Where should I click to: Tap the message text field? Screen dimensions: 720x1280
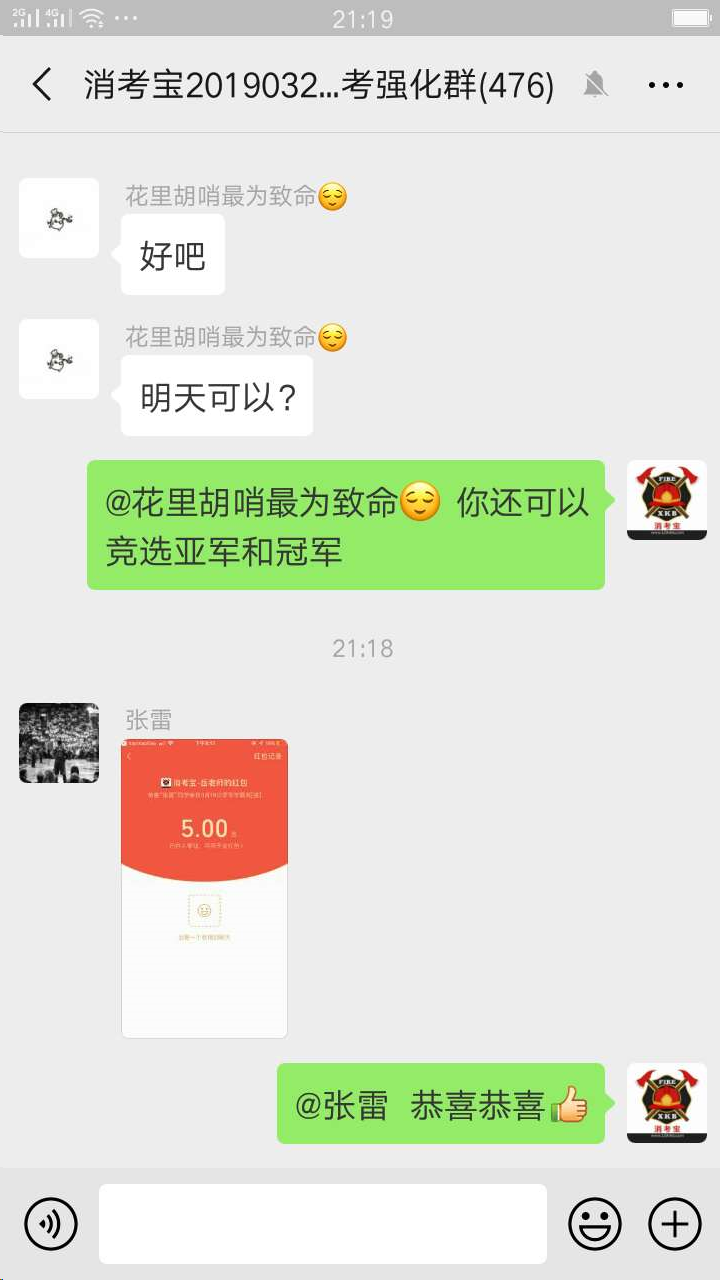coord(322,1223)
